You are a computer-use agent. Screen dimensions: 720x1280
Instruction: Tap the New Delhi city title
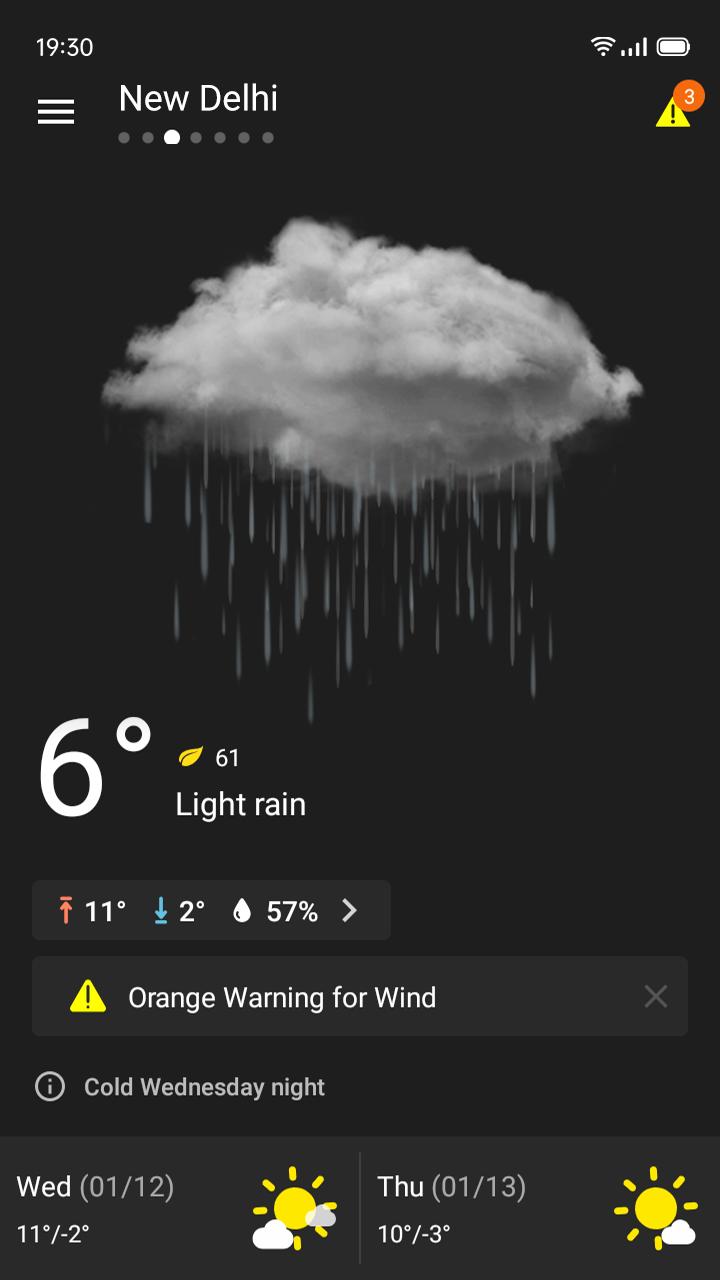197,98
